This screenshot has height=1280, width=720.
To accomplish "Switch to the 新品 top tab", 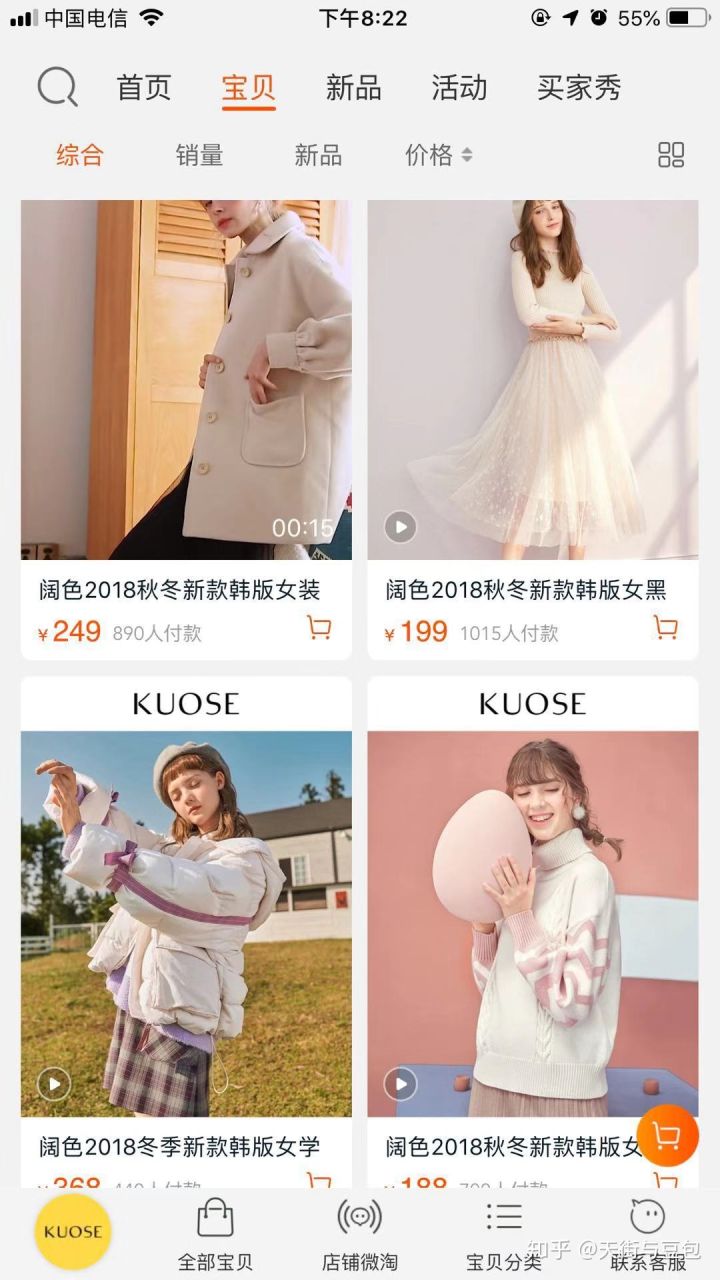I will tap(353, 88).
